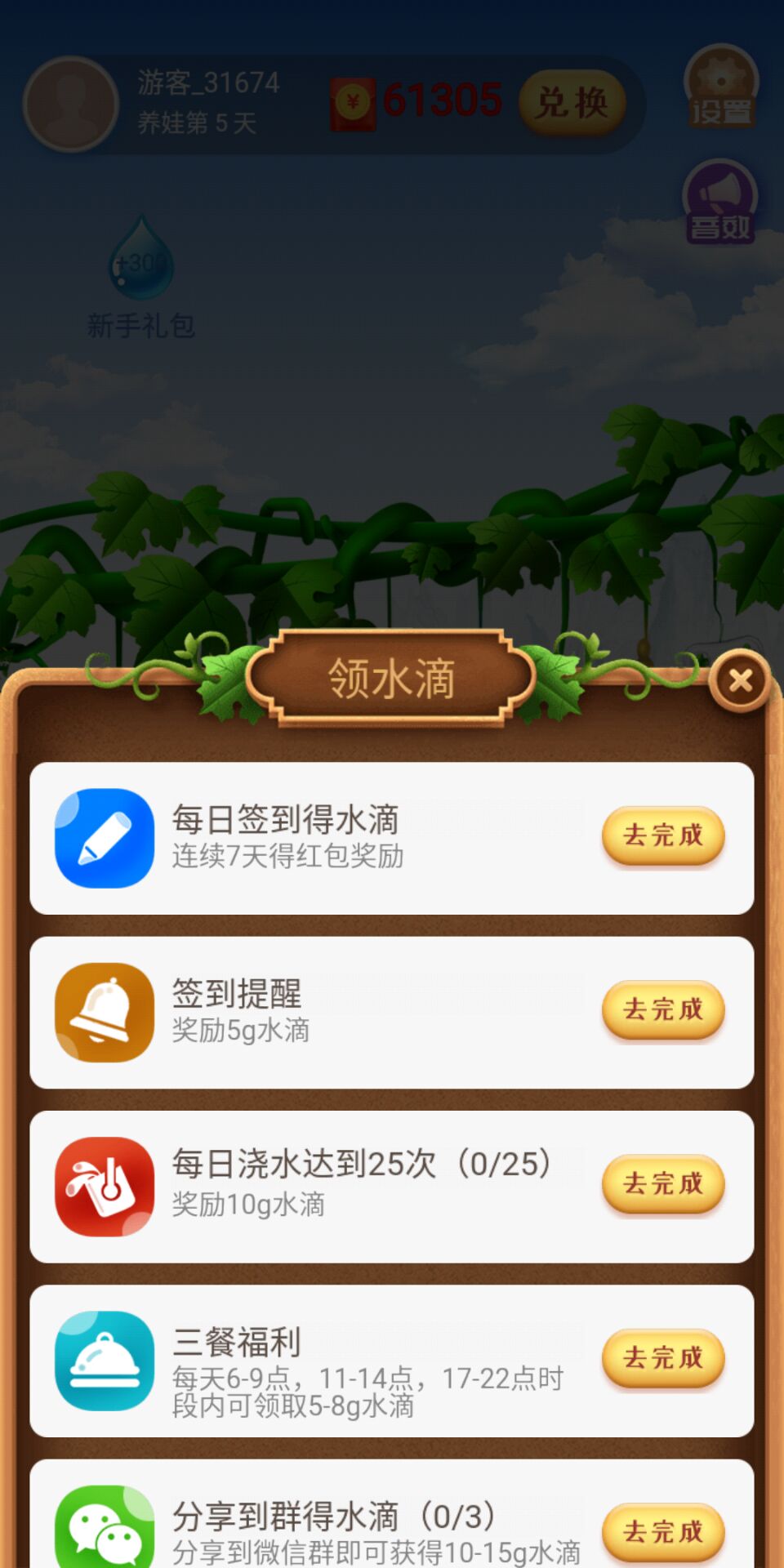
Task: Click the WeChat share task icon
Action: [104, 1534]
